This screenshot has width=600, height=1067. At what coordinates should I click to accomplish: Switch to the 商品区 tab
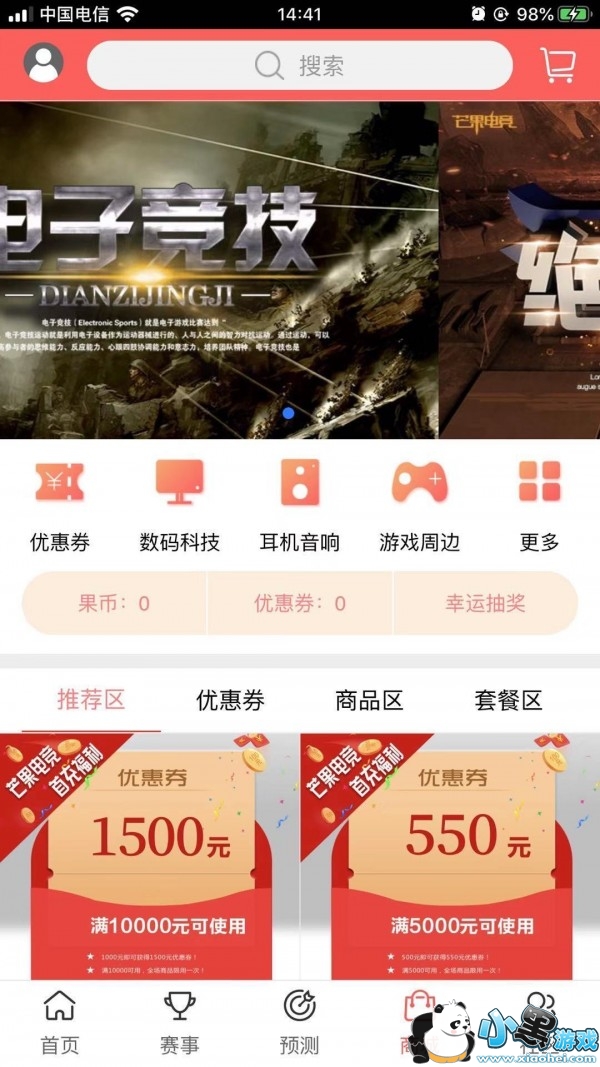tap(369, 700)
